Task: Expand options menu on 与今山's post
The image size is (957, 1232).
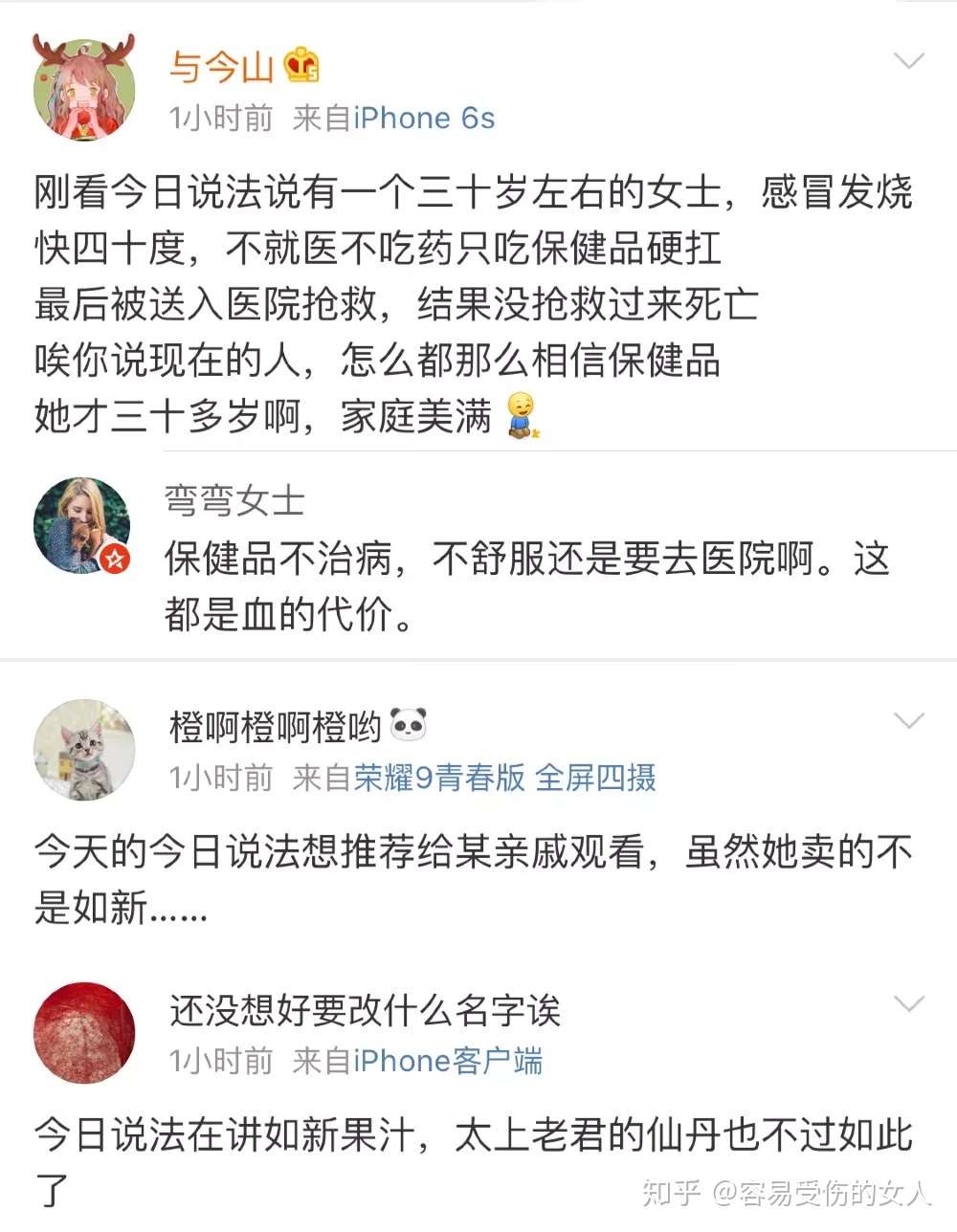Action: point(907,57)
